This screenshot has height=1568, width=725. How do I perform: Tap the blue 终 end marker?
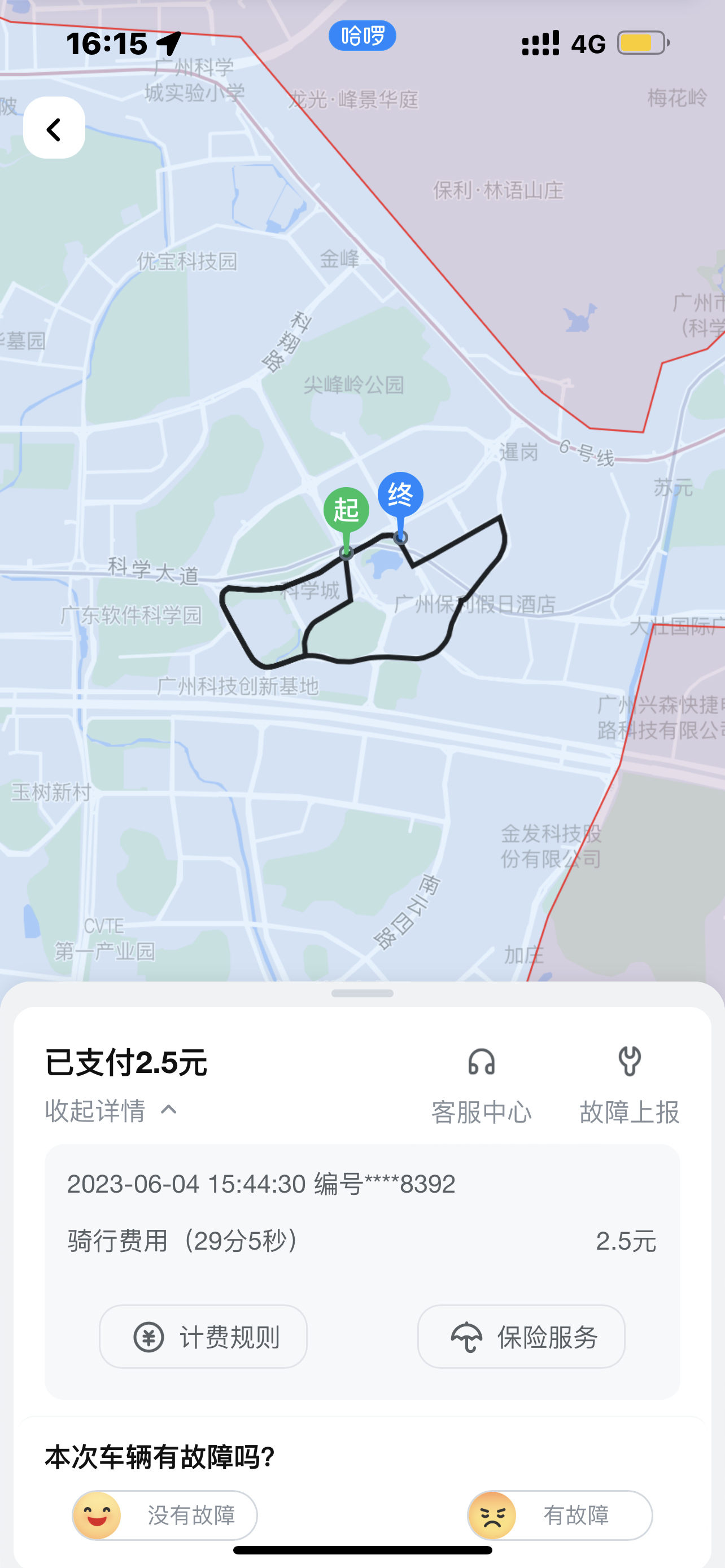[x=400, y=495]
